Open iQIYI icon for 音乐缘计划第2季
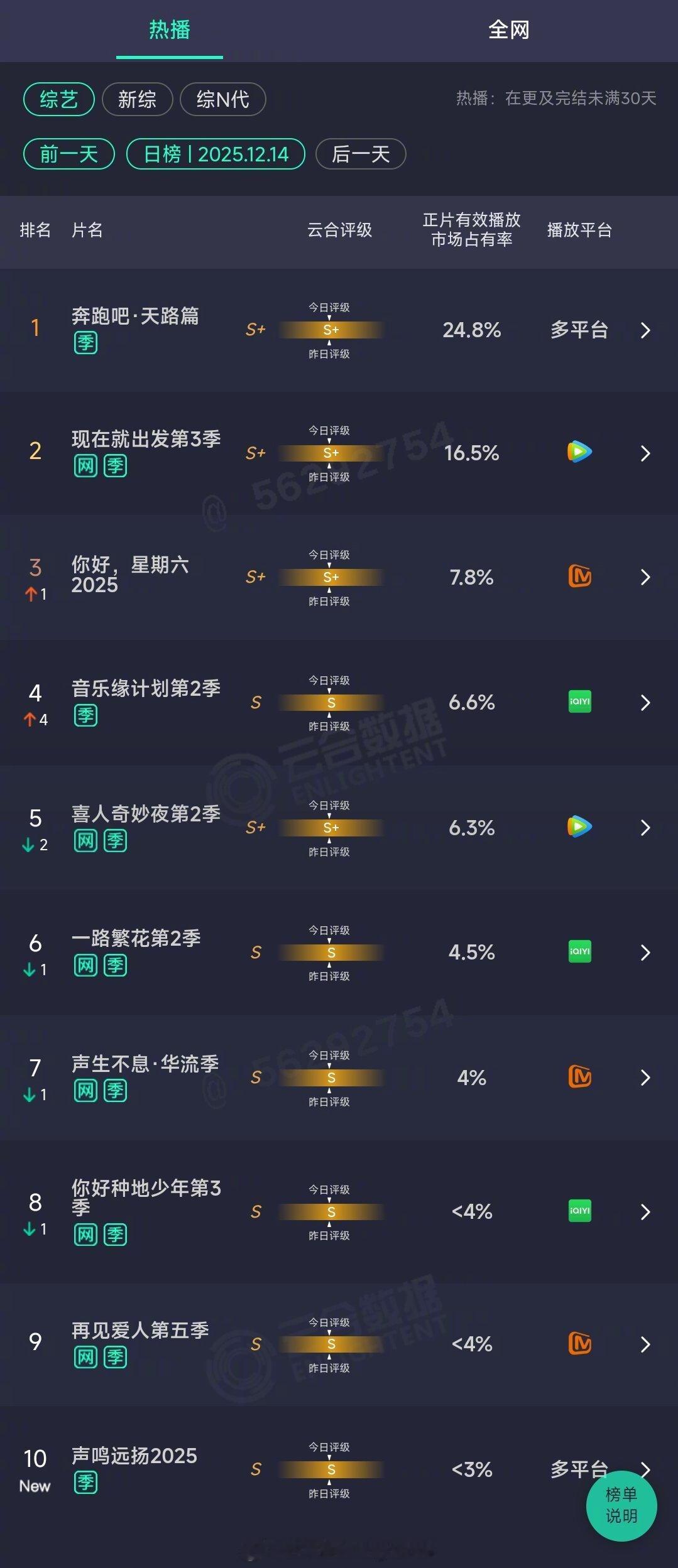The height and width of the screenshot is (1568, 678). [577, 702]
